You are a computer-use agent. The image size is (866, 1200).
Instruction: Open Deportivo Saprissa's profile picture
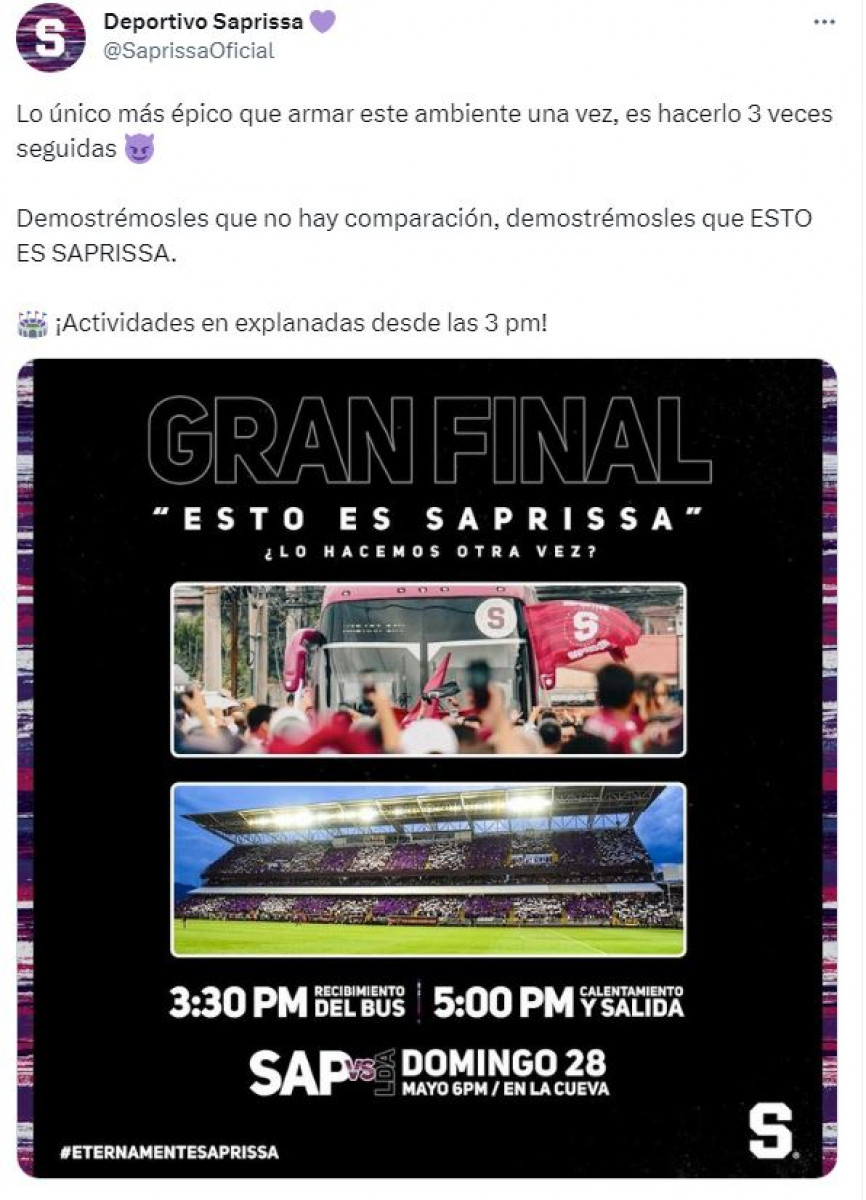tap(50, 36)
